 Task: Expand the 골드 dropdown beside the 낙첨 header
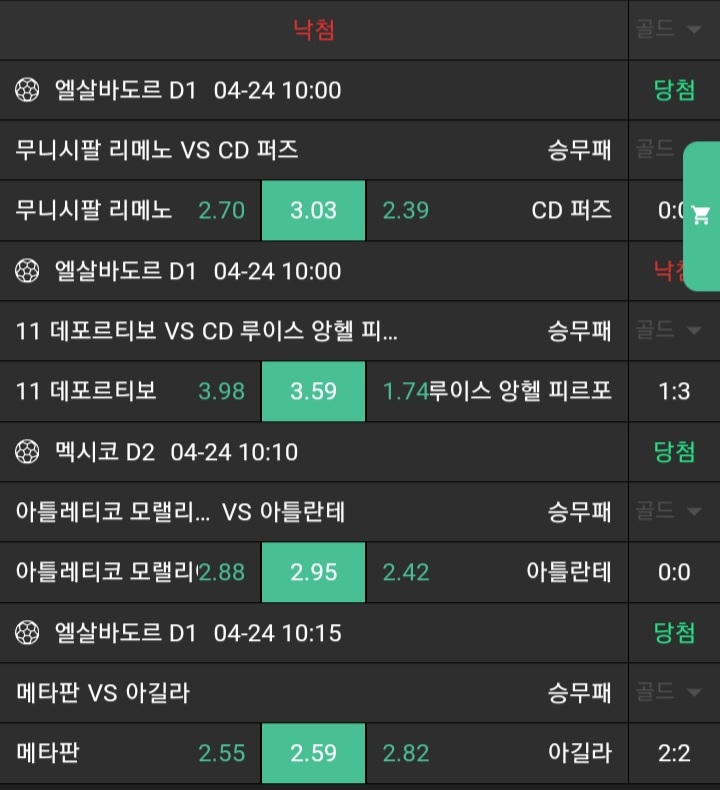pyautogui.click(x=668, y=29)
